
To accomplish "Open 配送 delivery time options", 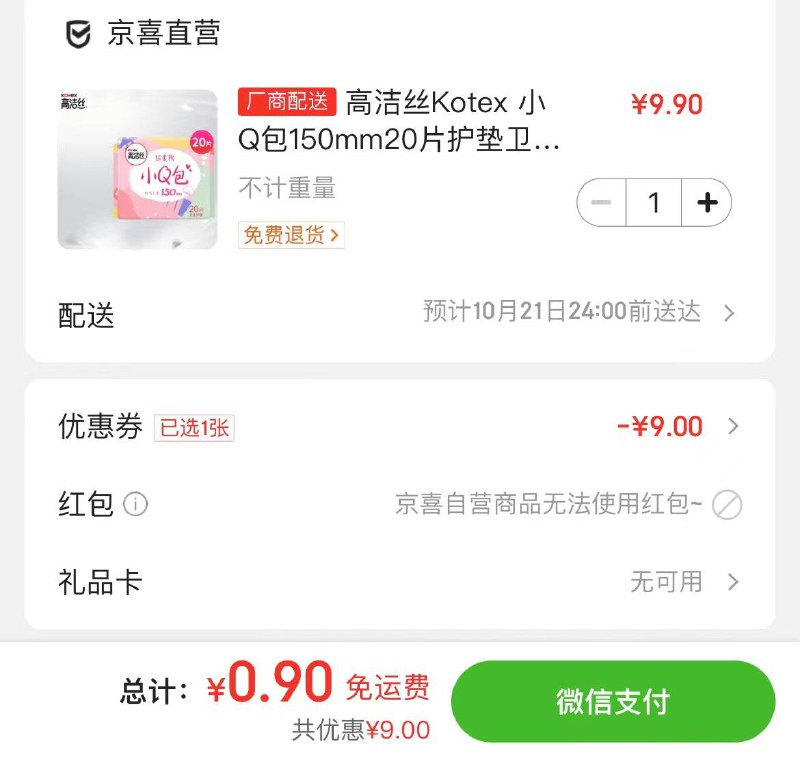I will [580, 313].
